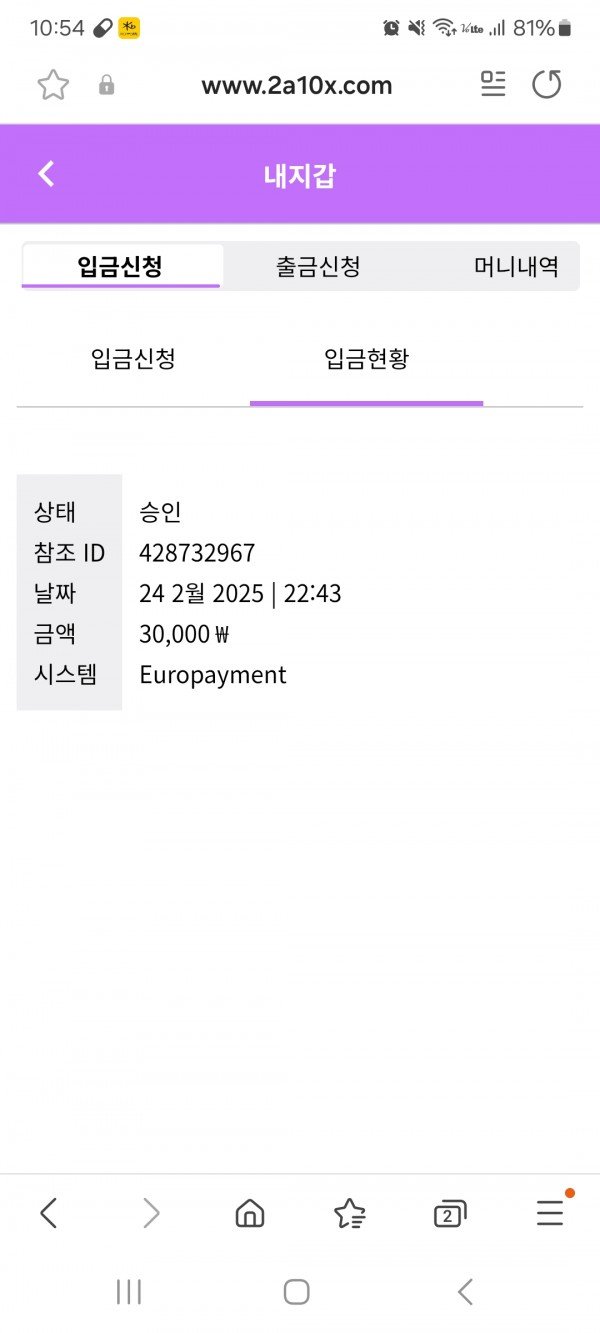Switch to the 입금신청 sub-tab

(133, 359)
